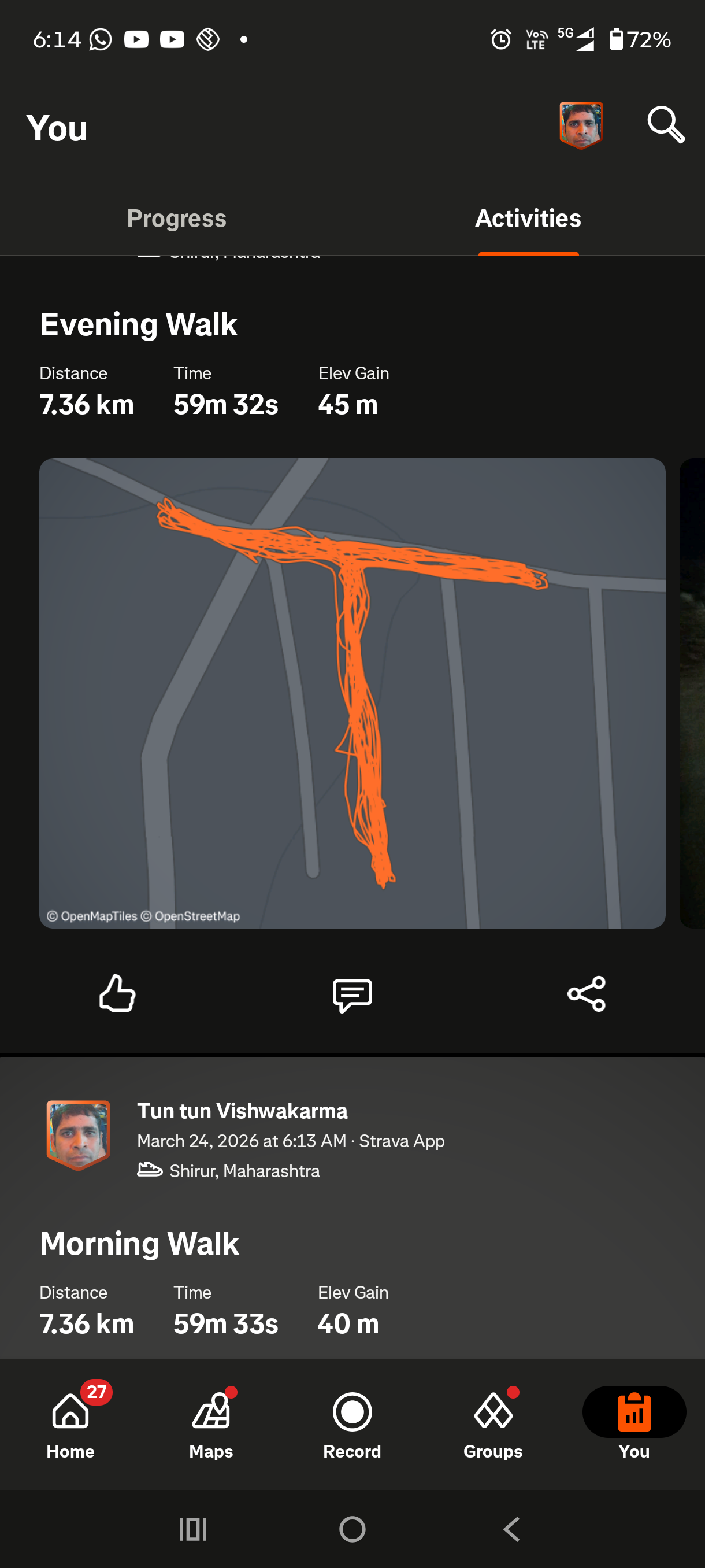Image resolution: width=705 pixels, height=1568 pixels.
Task: Open Tun tun Vishwakarma's profile avatar
Action: click(x=79, y=1135)
